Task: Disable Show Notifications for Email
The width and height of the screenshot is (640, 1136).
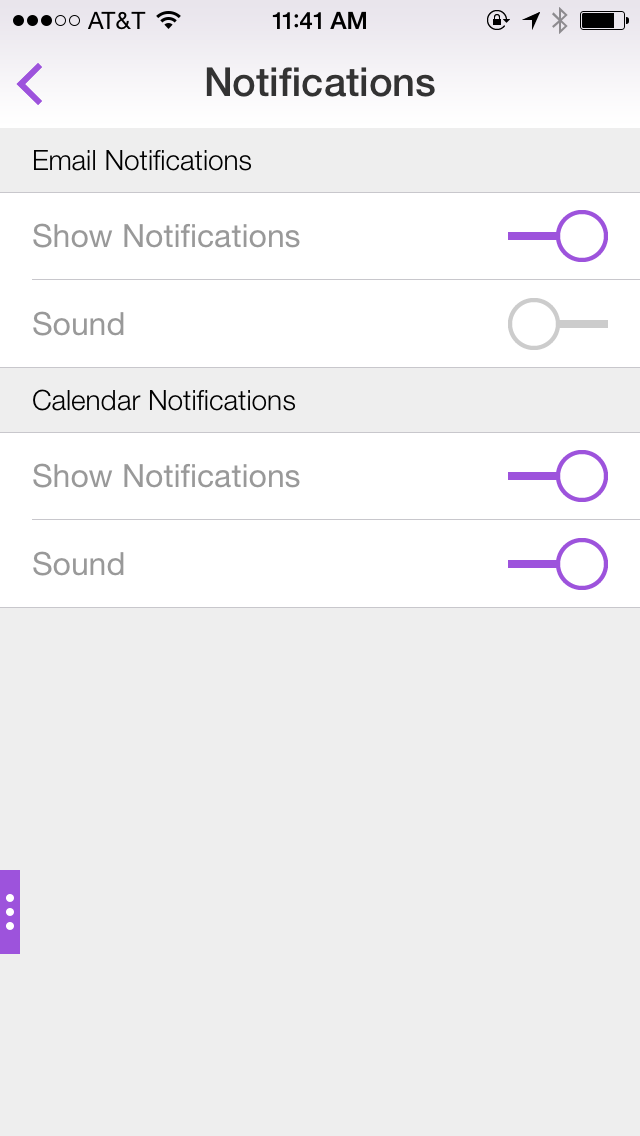Action: tap(558, 237)
